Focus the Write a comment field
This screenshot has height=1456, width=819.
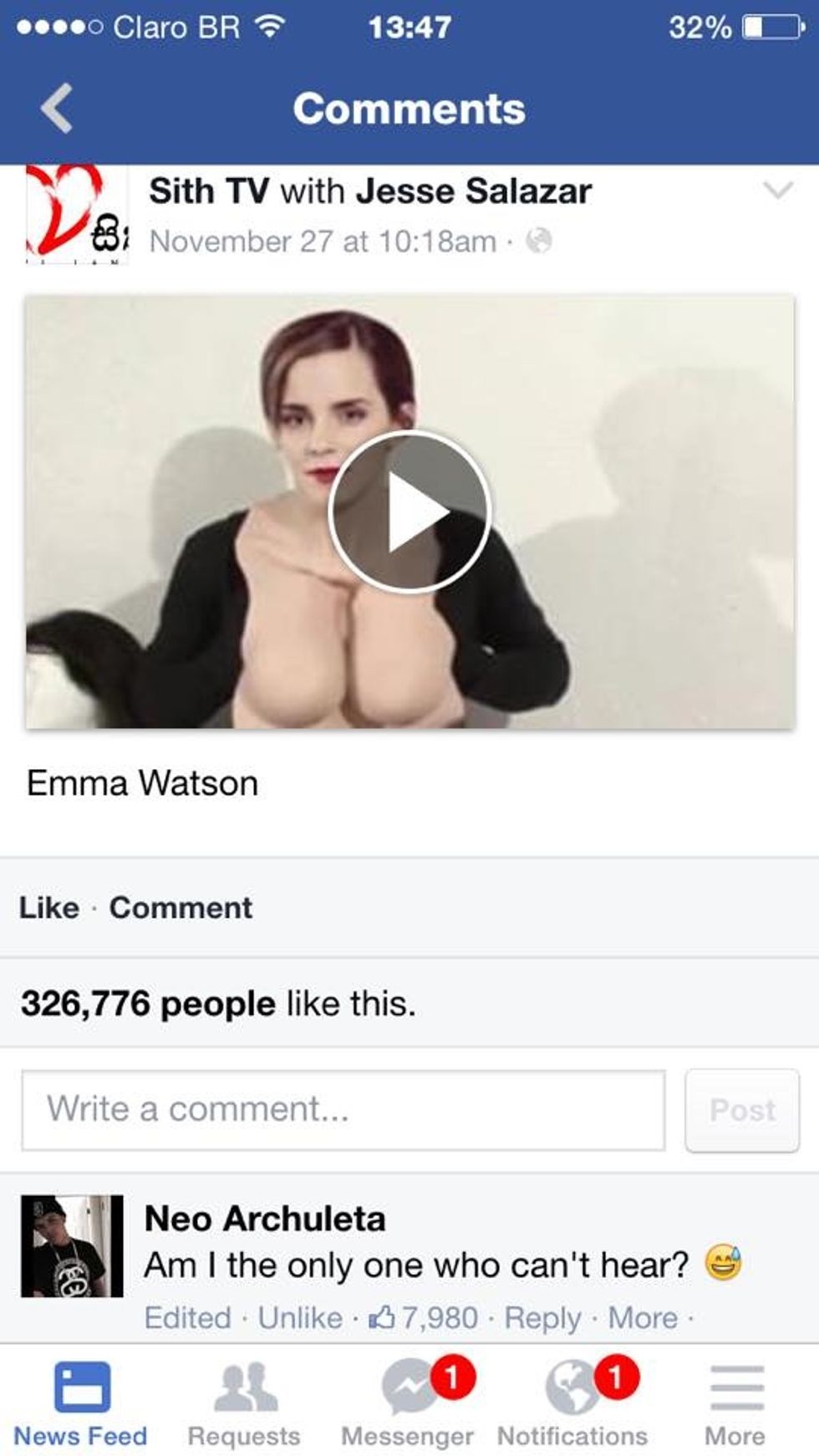[x=343, y=1110]
